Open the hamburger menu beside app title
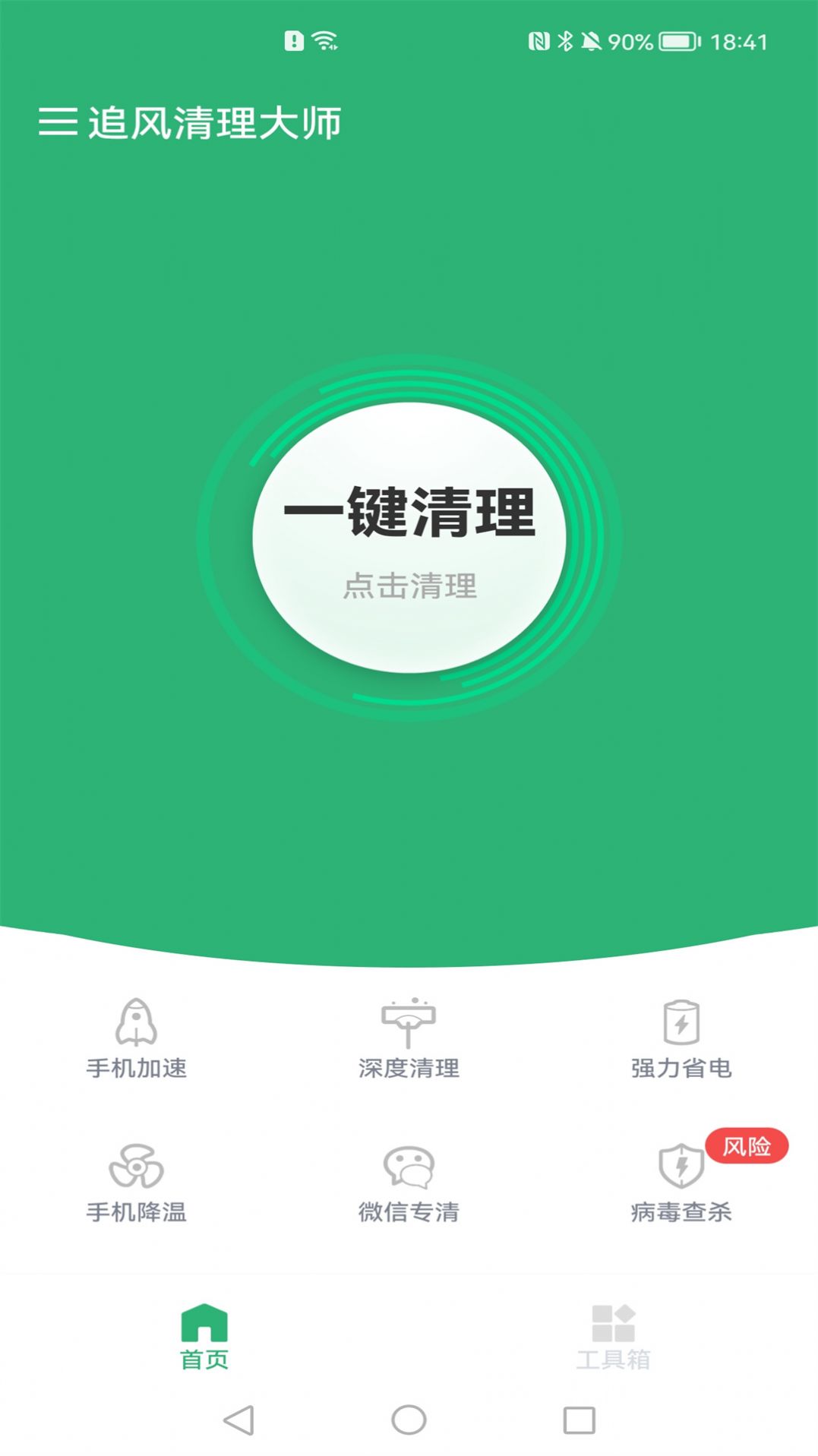818x1456 pixels. click(58, 122)
